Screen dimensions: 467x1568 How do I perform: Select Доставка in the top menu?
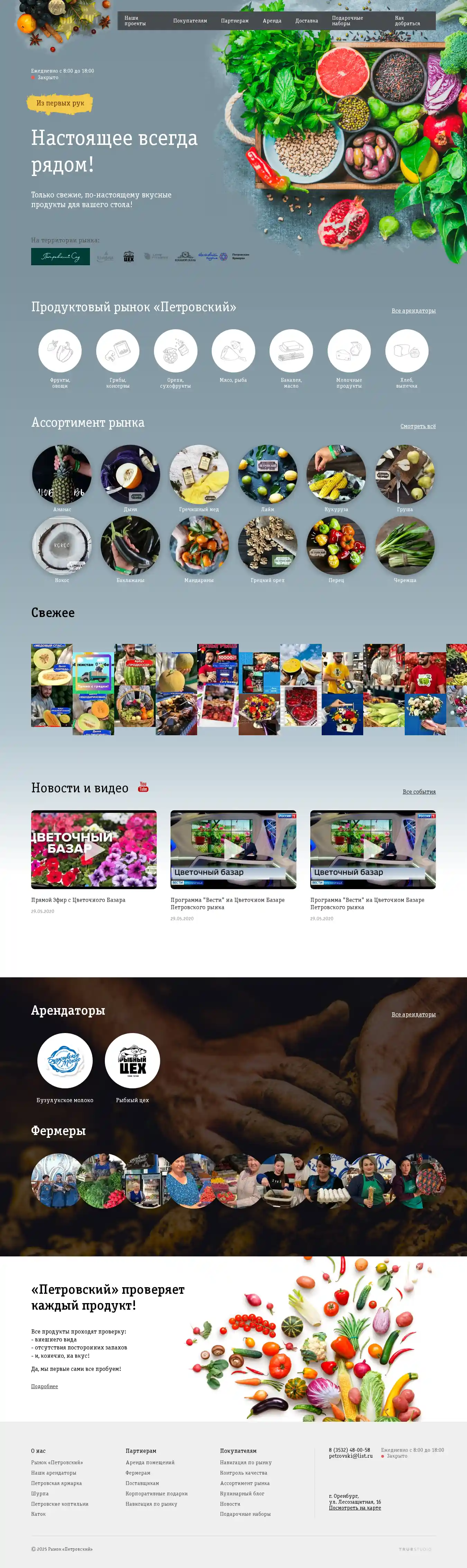point(306,21)
